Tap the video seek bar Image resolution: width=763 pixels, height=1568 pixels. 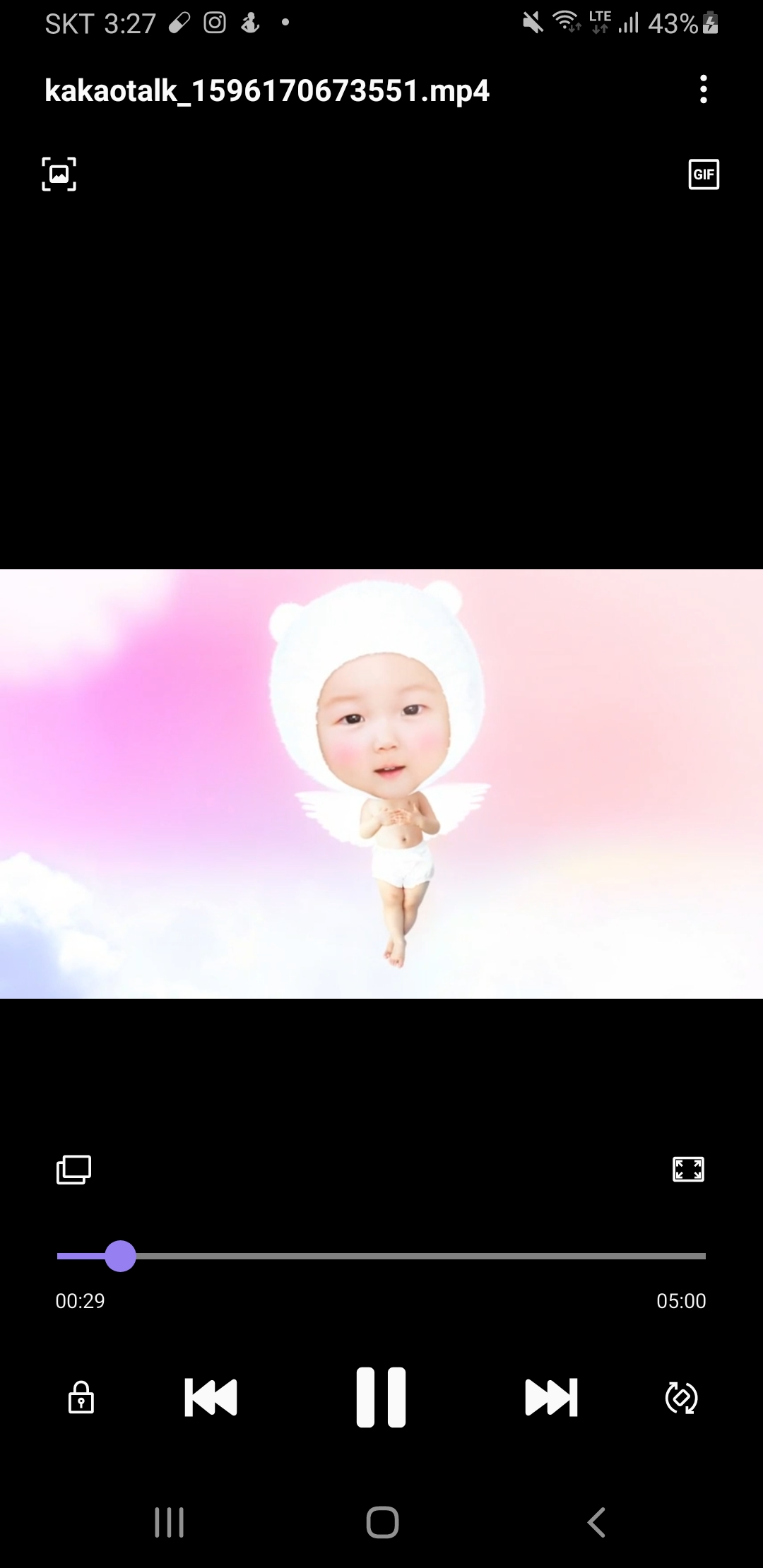tap(381, 1256)
